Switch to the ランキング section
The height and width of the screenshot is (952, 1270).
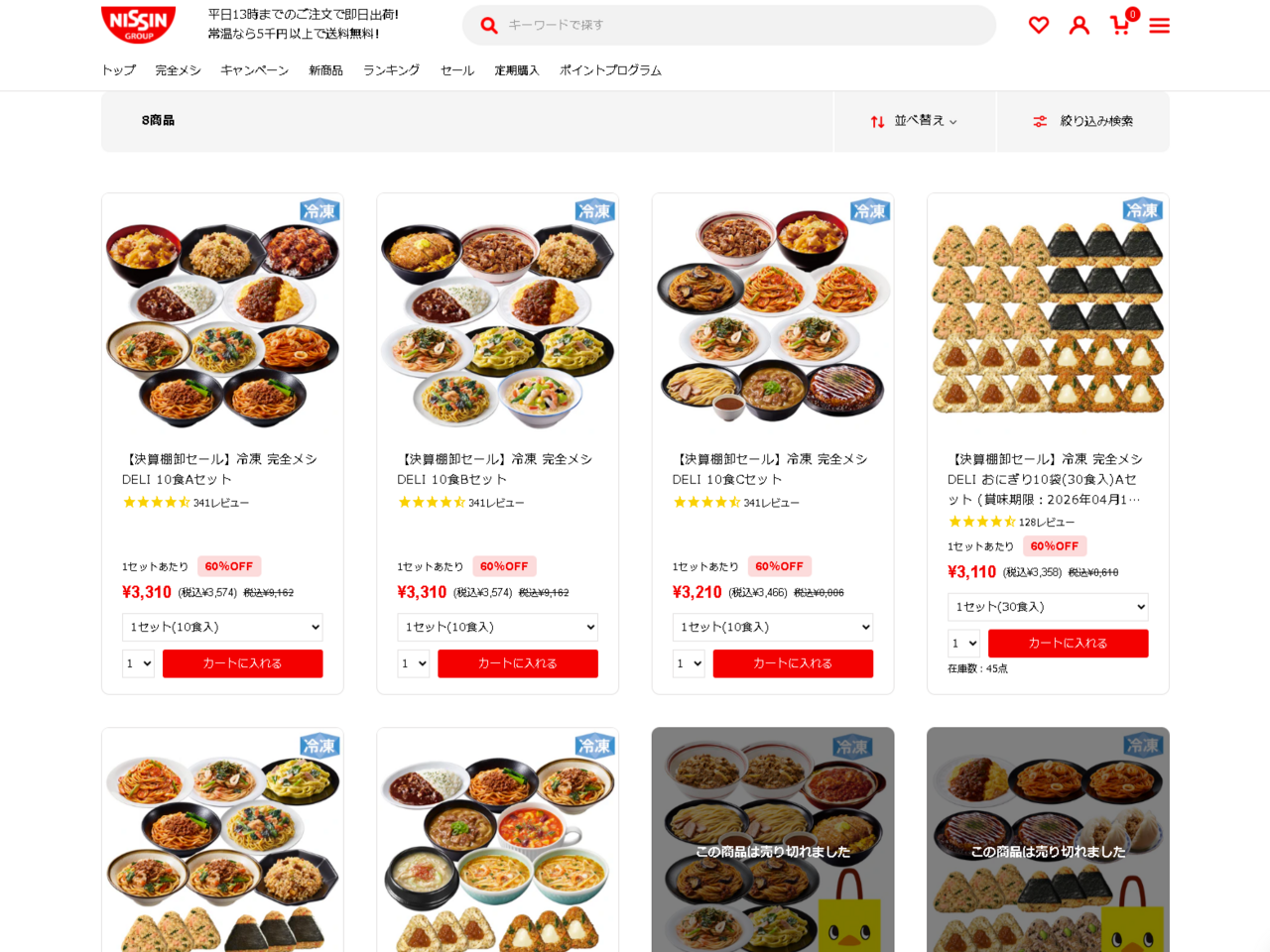click(x=391, y=70)
